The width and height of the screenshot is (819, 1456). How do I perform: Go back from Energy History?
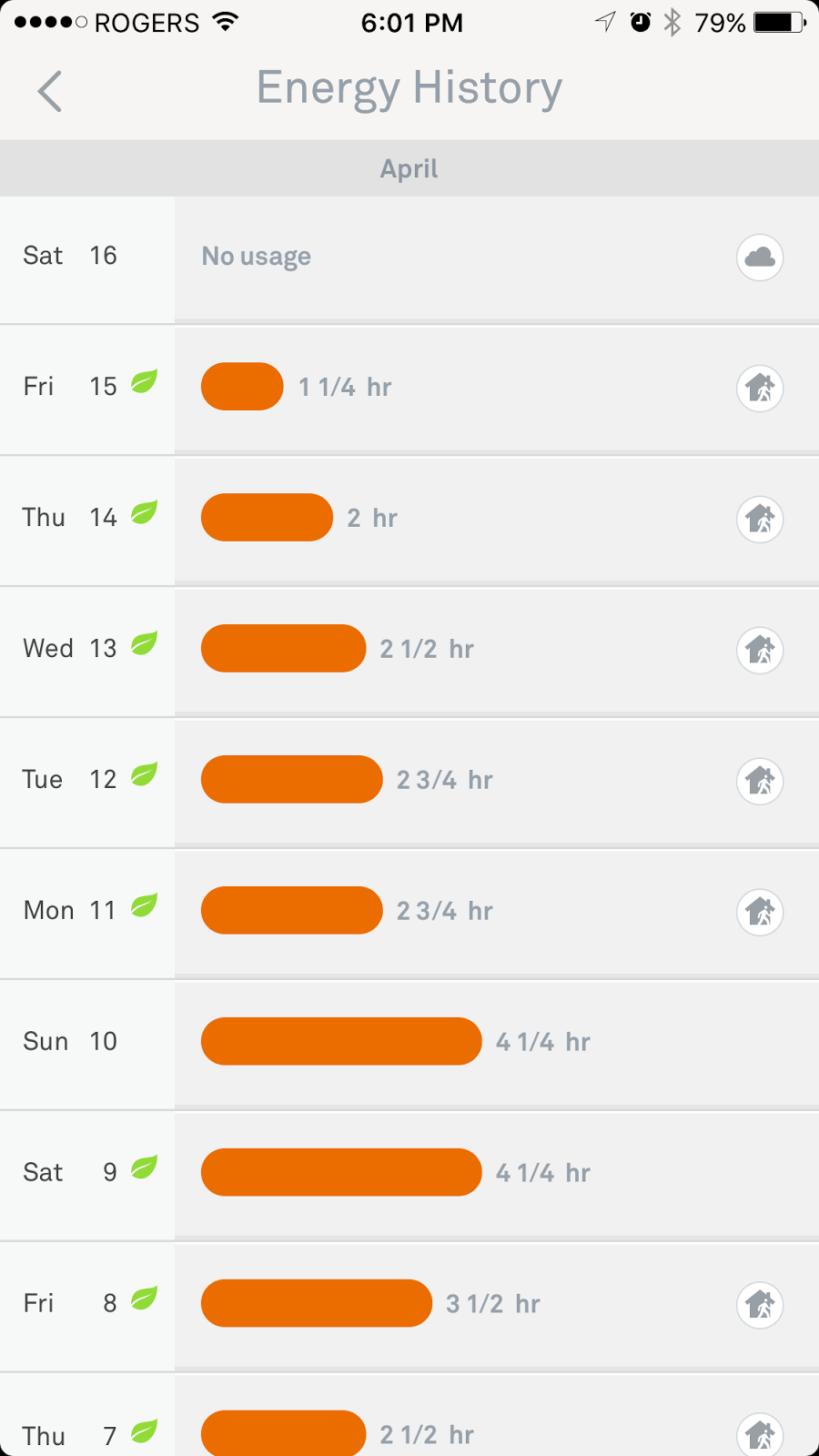click(x=50, y=91)
